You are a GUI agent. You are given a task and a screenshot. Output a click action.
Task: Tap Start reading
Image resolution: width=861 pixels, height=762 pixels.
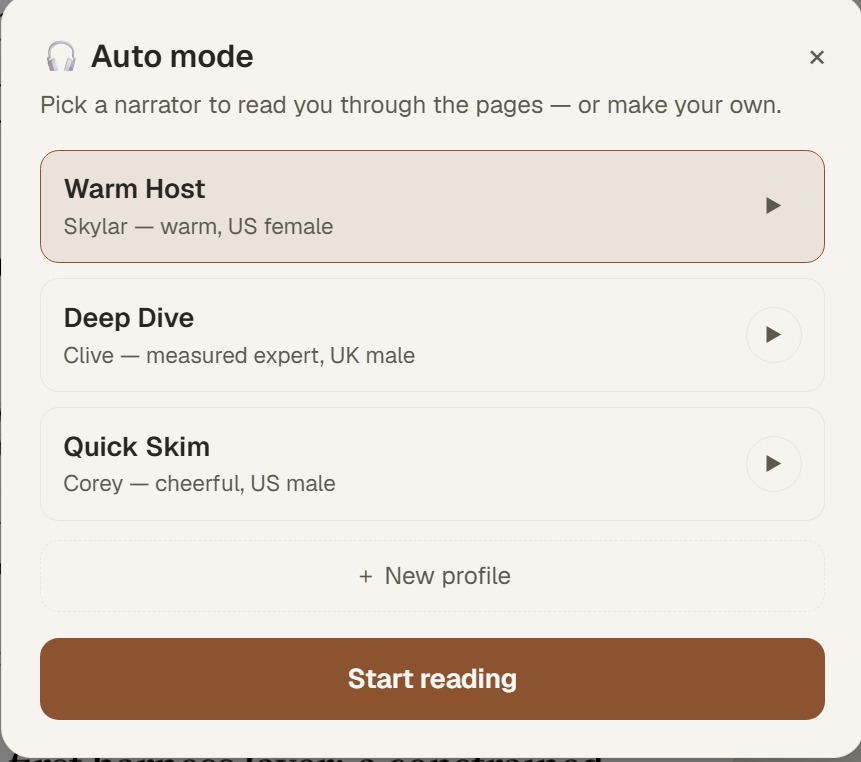click(432, 679)
